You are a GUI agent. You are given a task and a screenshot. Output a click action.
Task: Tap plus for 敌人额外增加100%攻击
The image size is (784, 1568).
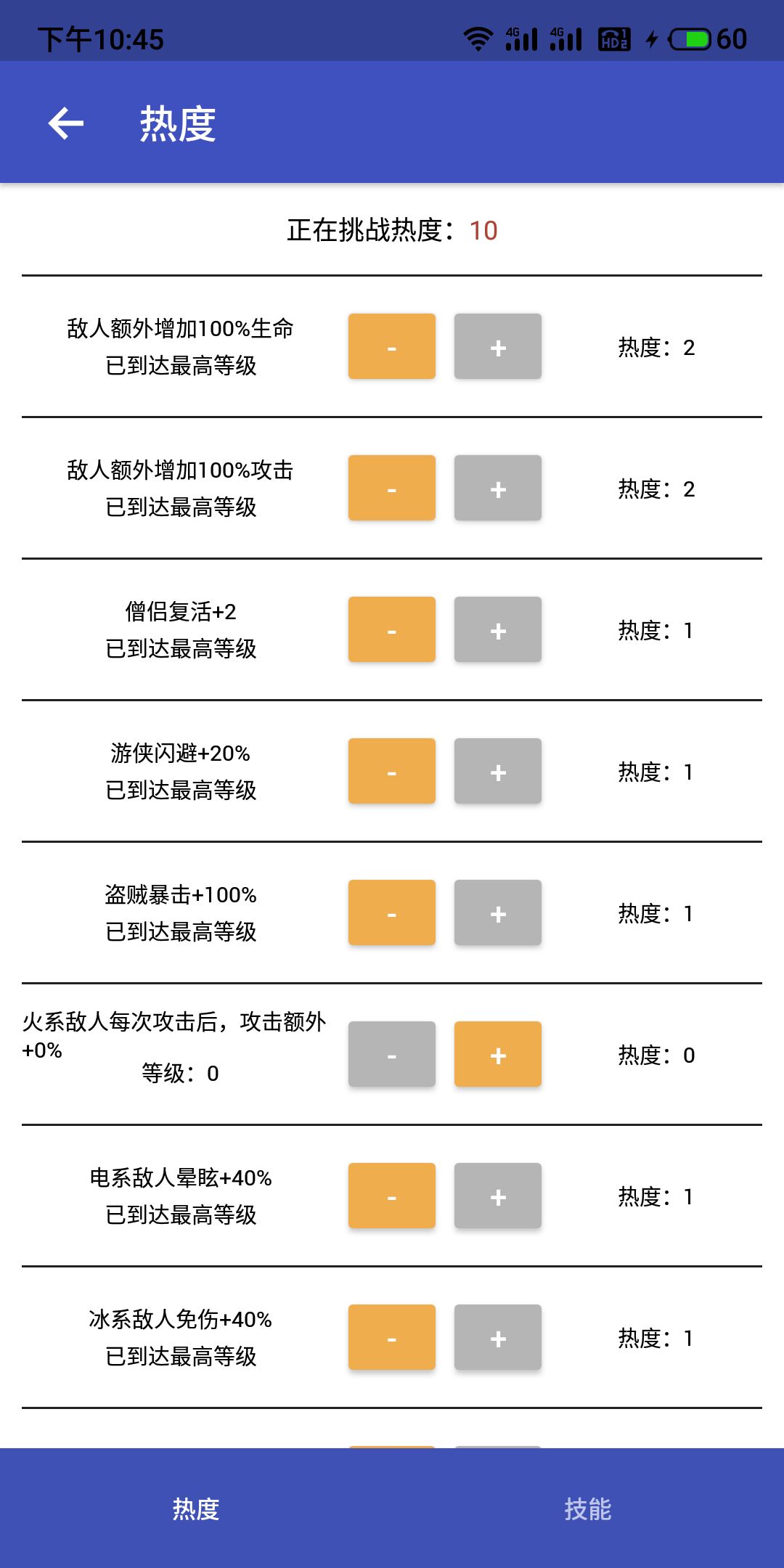point(498,488)
